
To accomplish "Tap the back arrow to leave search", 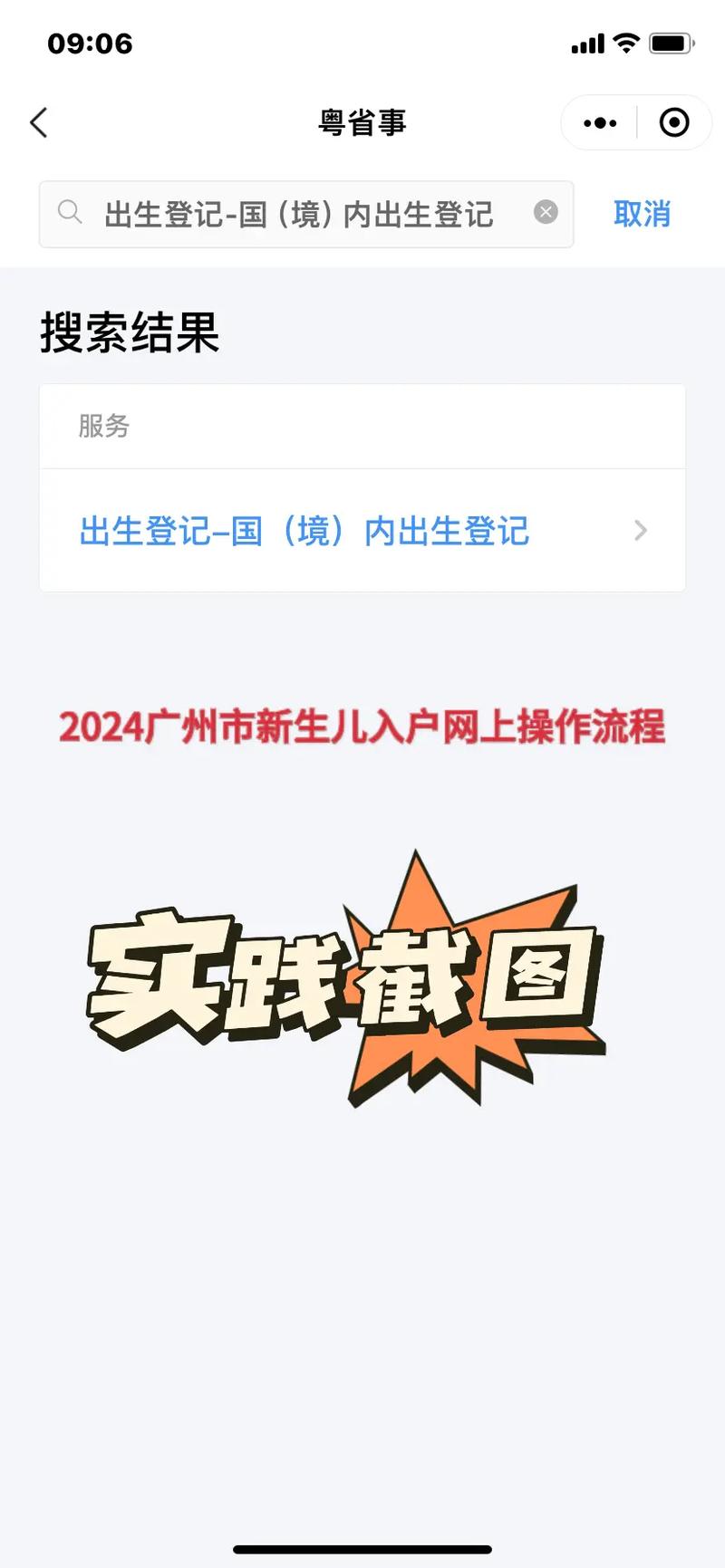I will click(x=38, y=121).
